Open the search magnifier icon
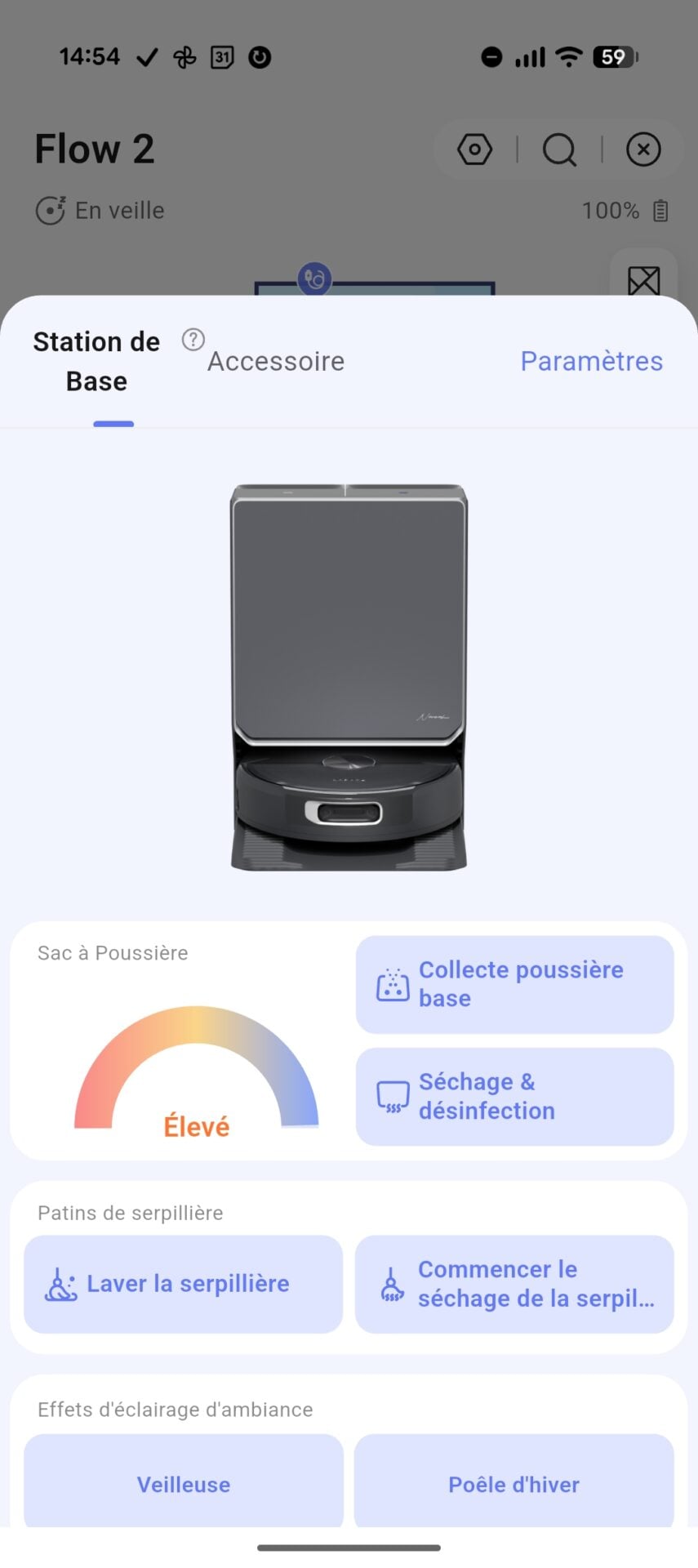This screenshot has height=1568, width=698. 559,150
